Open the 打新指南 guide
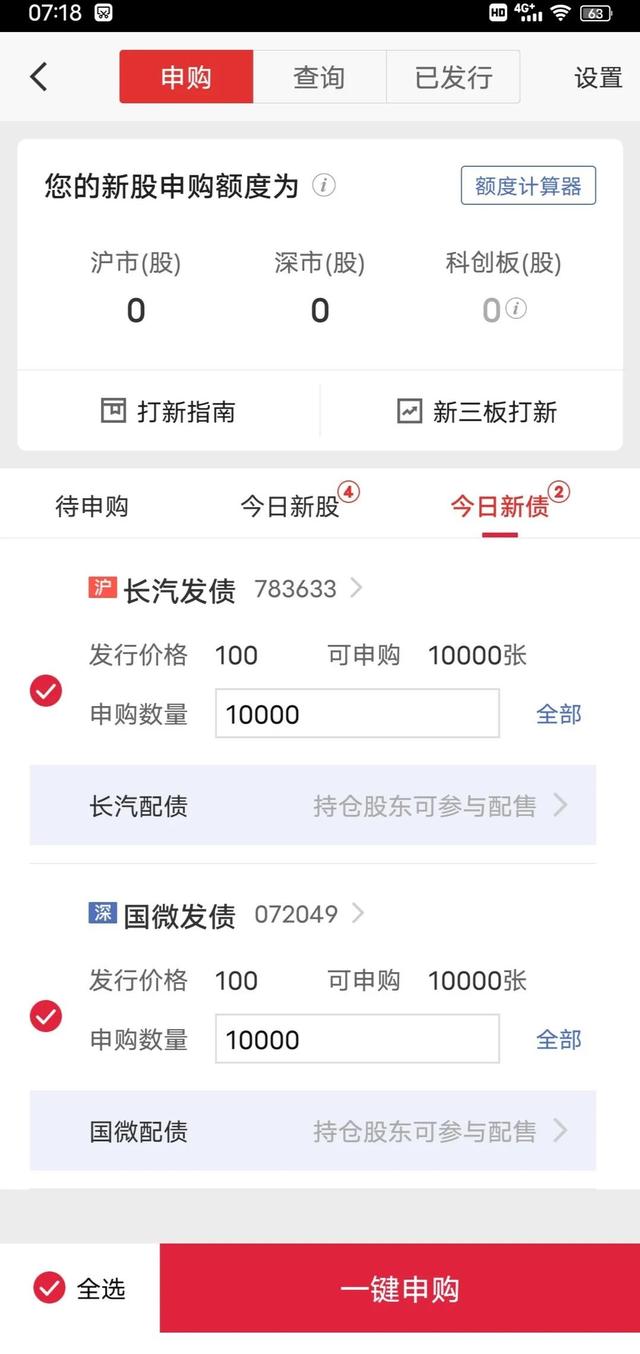Viewport: 640px width, 1354px height. pos(169,411)
